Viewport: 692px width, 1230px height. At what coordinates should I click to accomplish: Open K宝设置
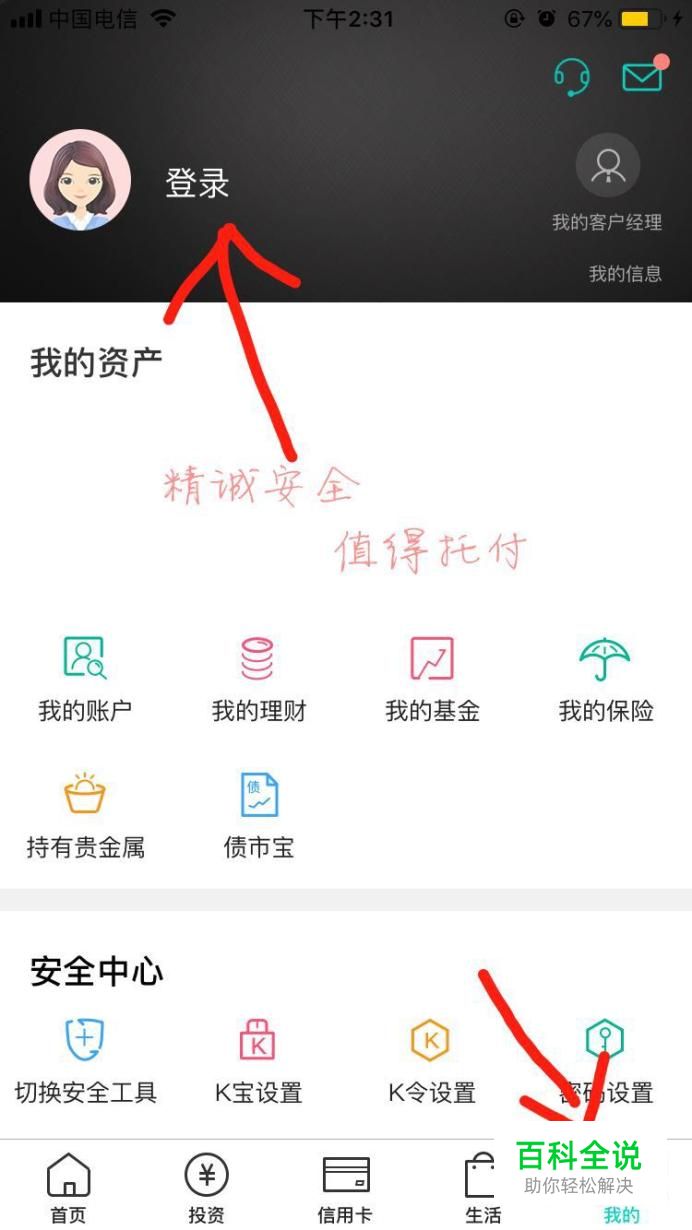[x=258, y=1062]
